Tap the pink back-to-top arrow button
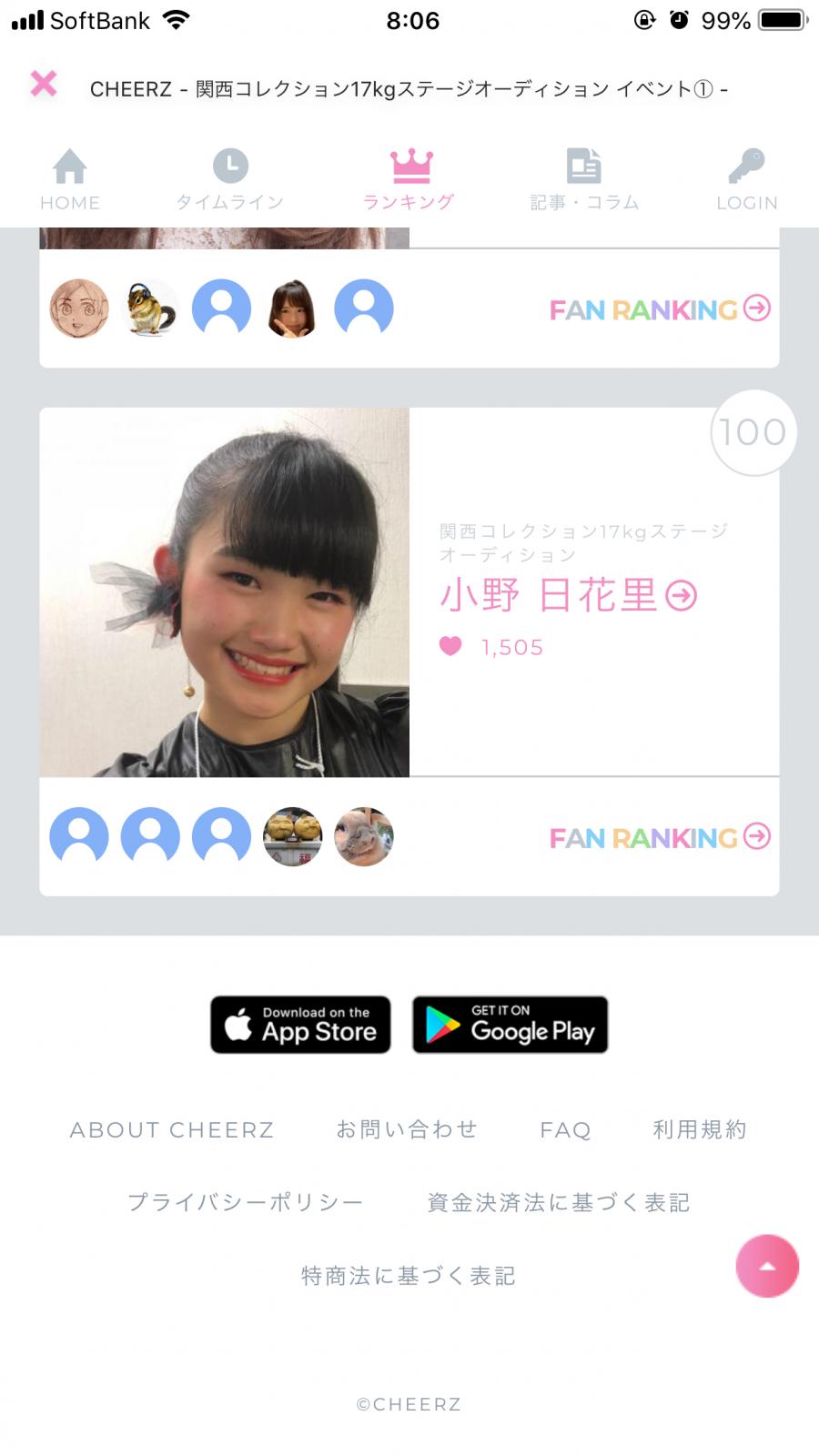The width and height of the screenshot is (819, 1456). click(767, 1266)
